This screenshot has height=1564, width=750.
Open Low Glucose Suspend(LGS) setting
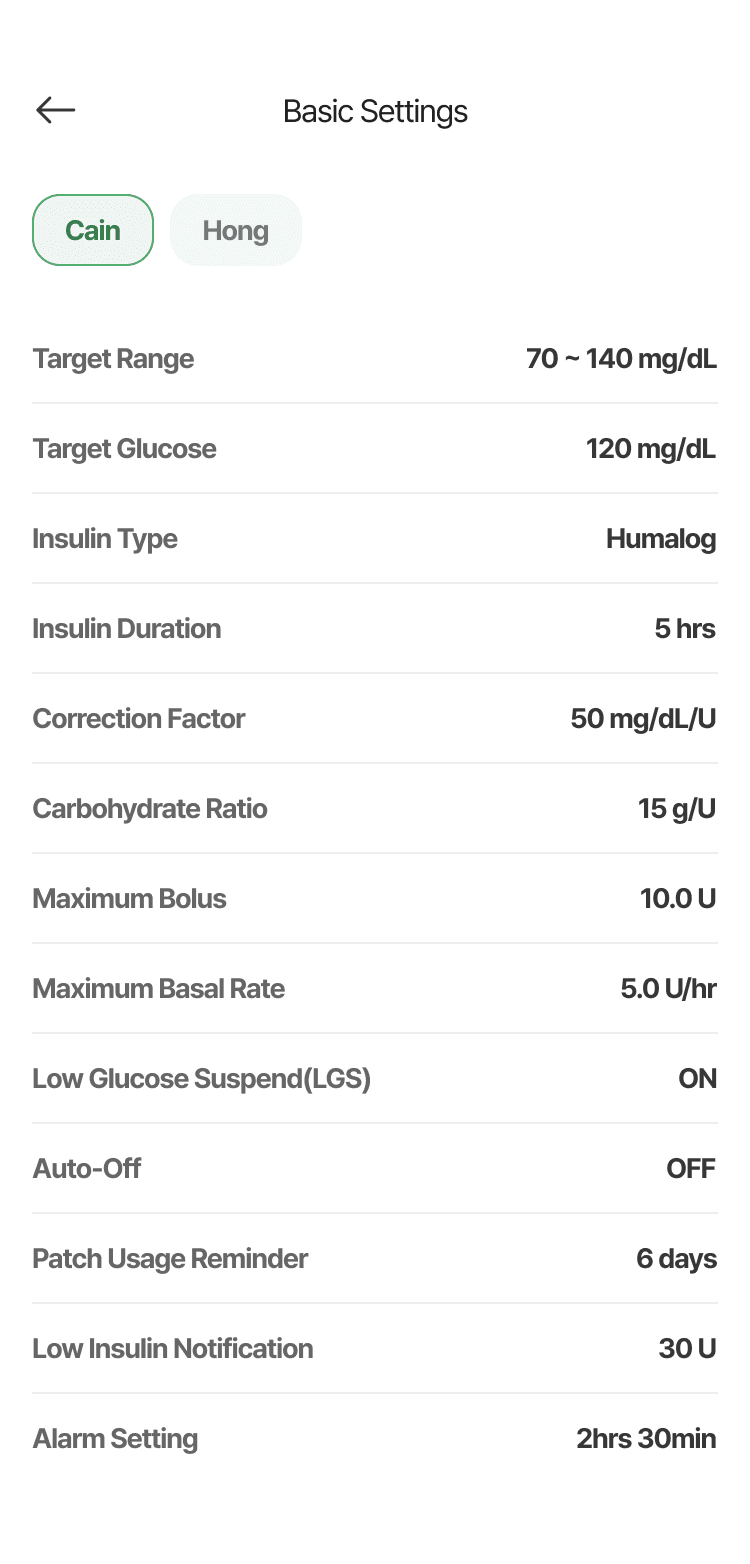374,1079
